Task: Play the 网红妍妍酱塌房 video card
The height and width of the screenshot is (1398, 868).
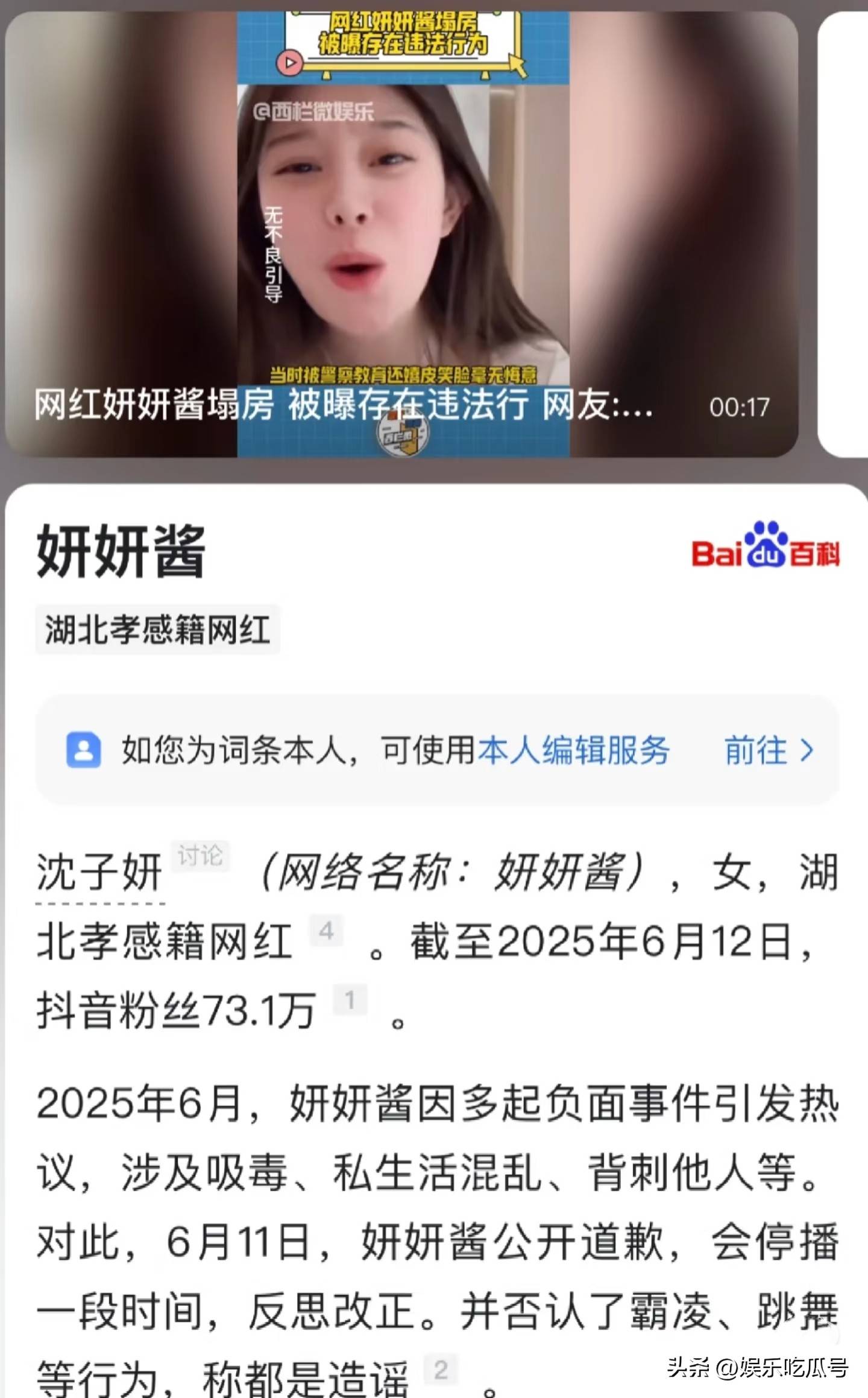Action: (x=402, y=235)
